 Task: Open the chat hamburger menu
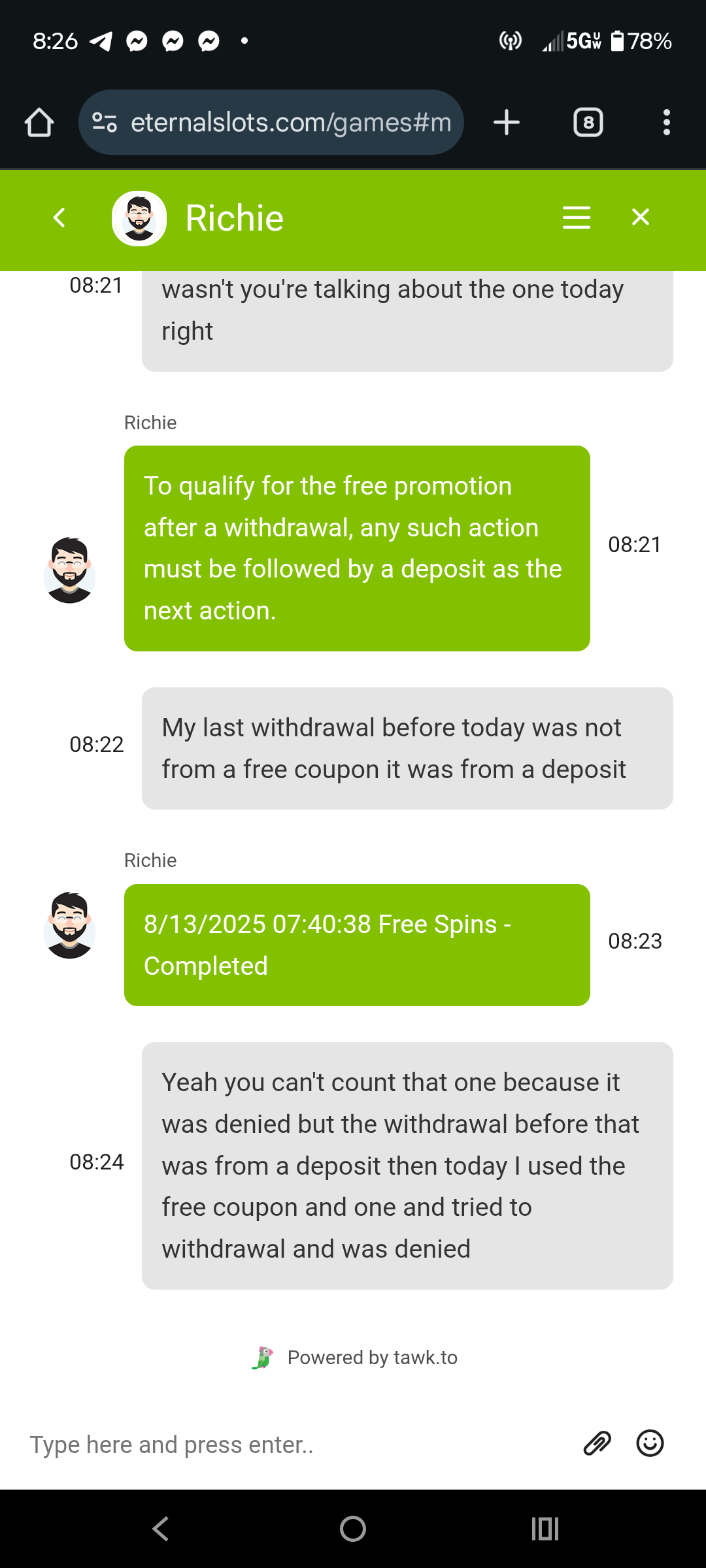click(x=576, y=218)
